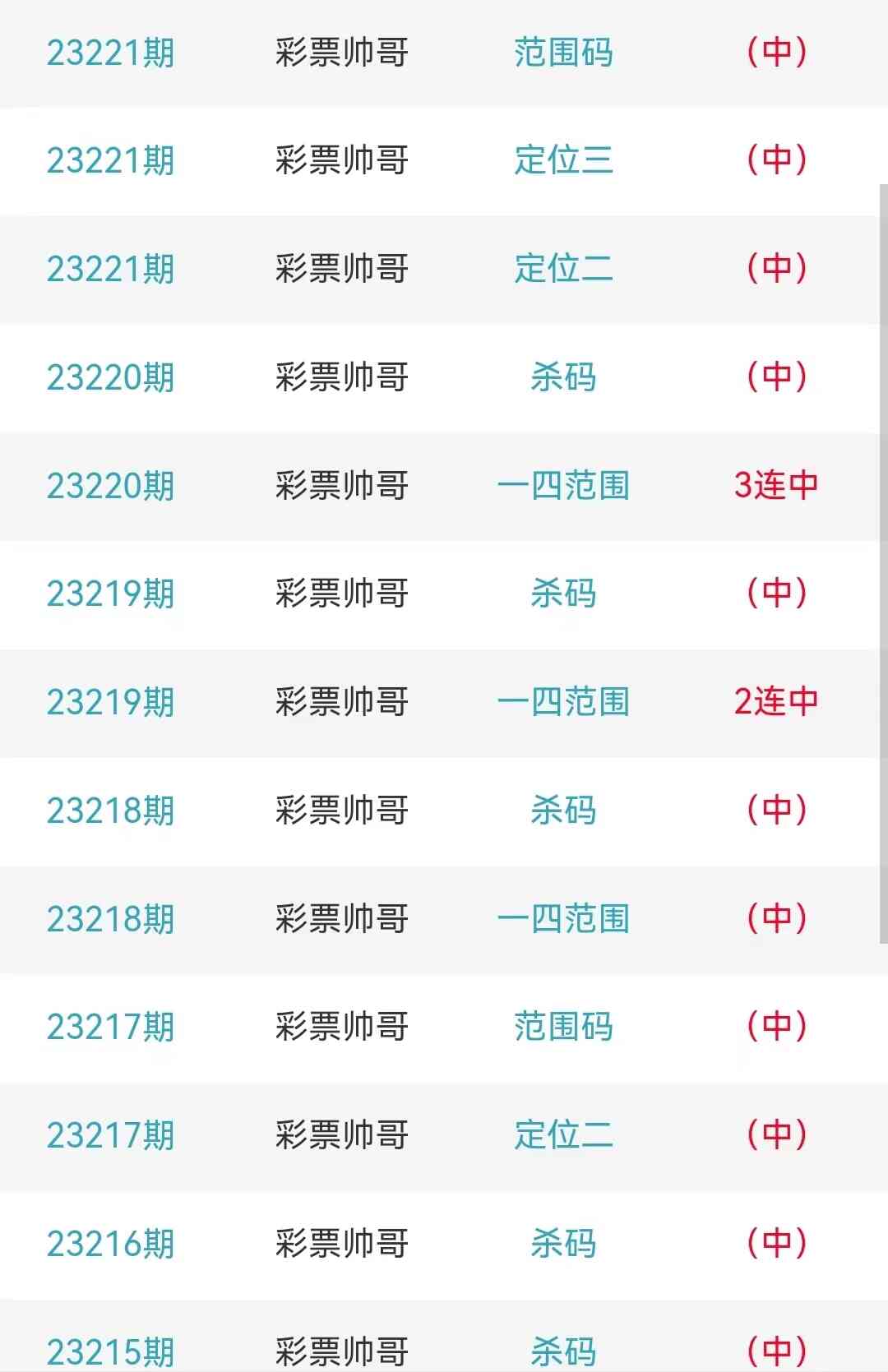Open the 23217期 范围码 row
888x1372 pixels.
pyautogui.click(x=563, y=1027)
